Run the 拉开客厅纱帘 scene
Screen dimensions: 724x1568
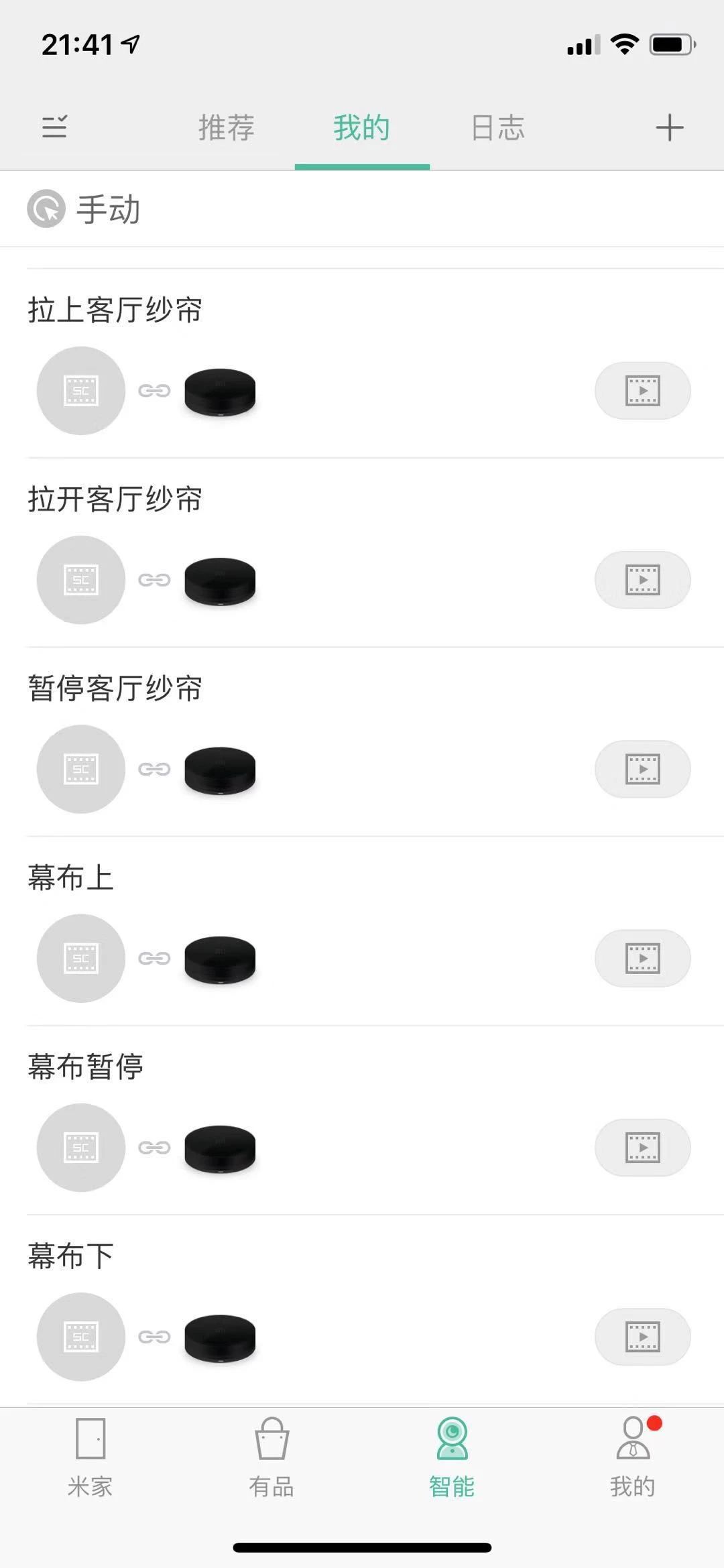click(643, 580)
